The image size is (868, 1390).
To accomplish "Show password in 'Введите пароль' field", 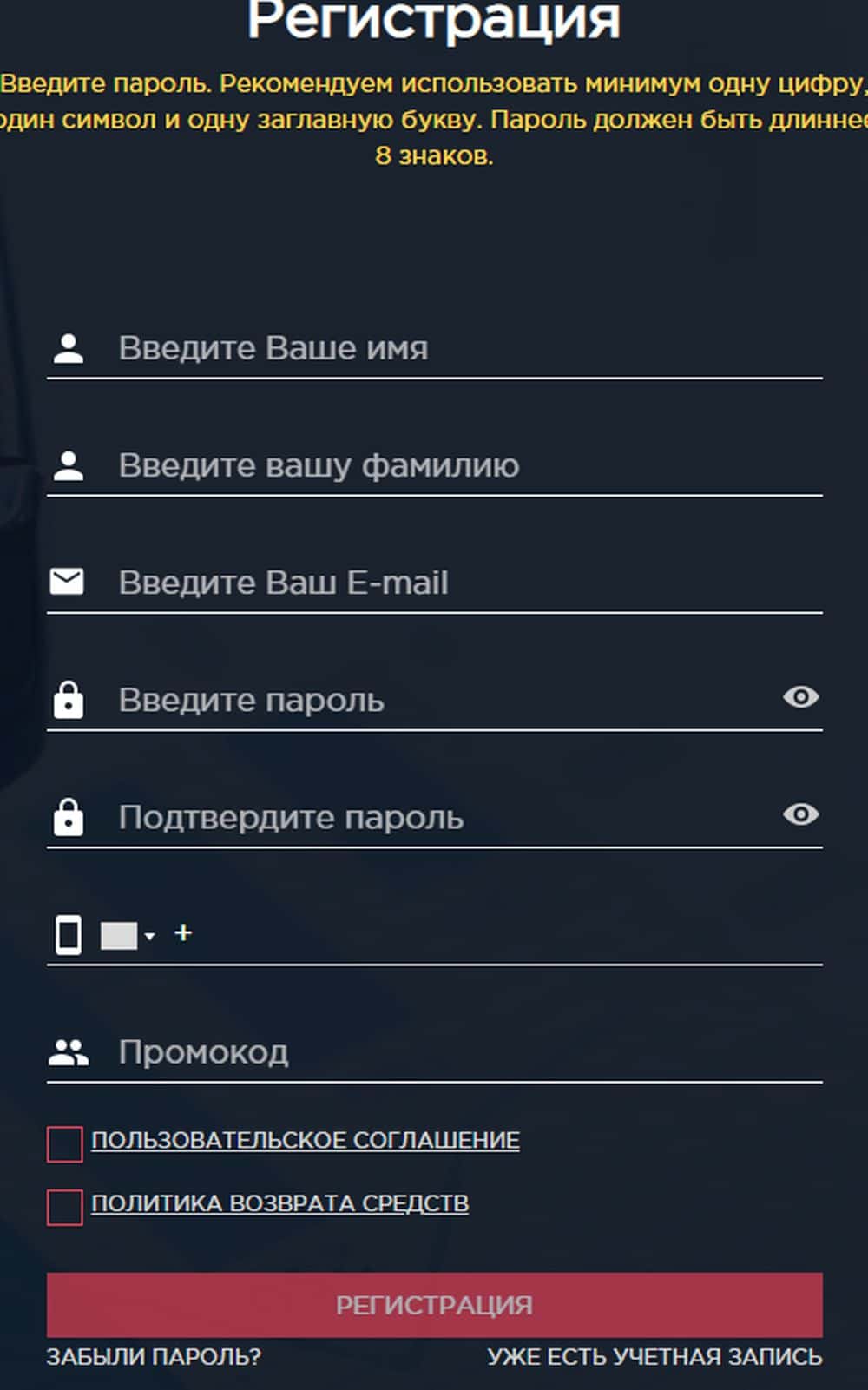I will [800, 697].
